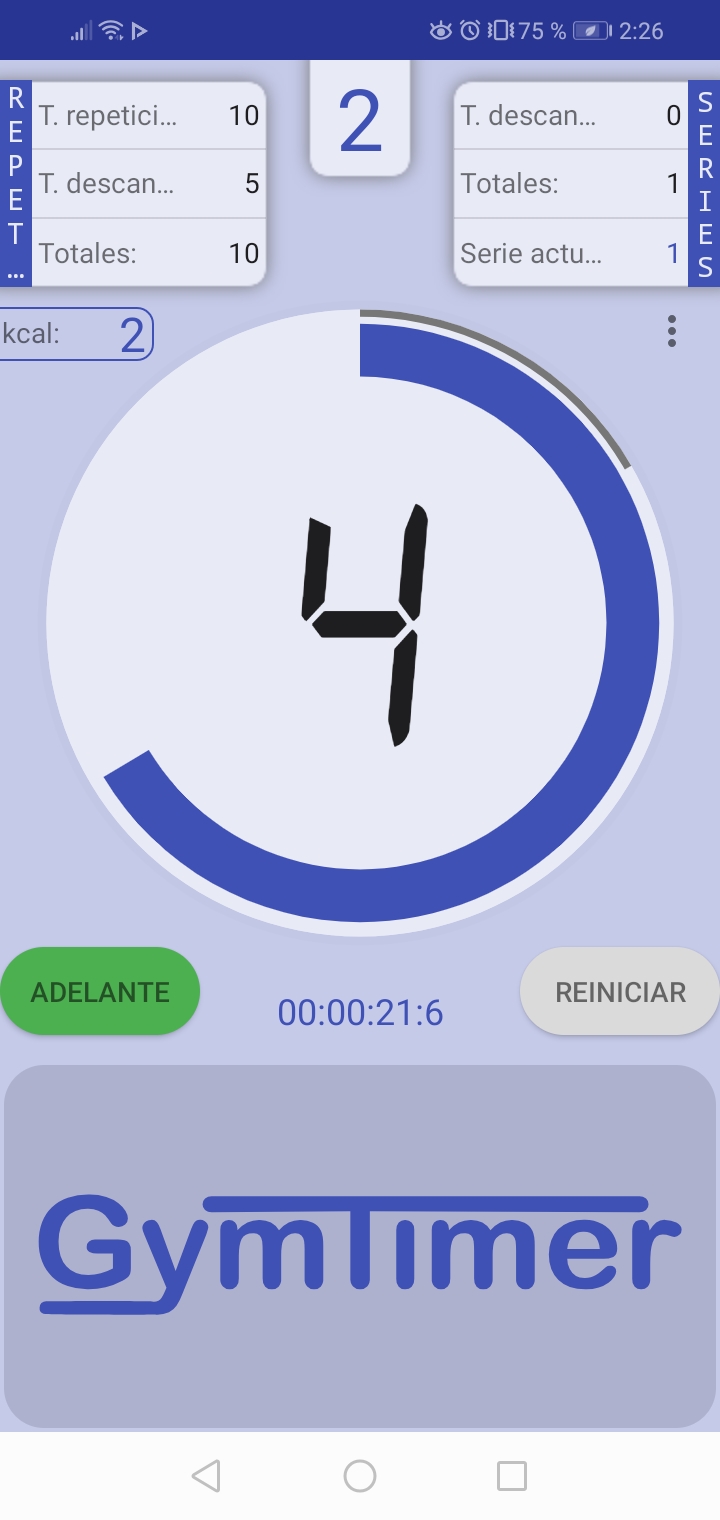Go back using the system back button
The image size is (720, 1520).
206,1476
